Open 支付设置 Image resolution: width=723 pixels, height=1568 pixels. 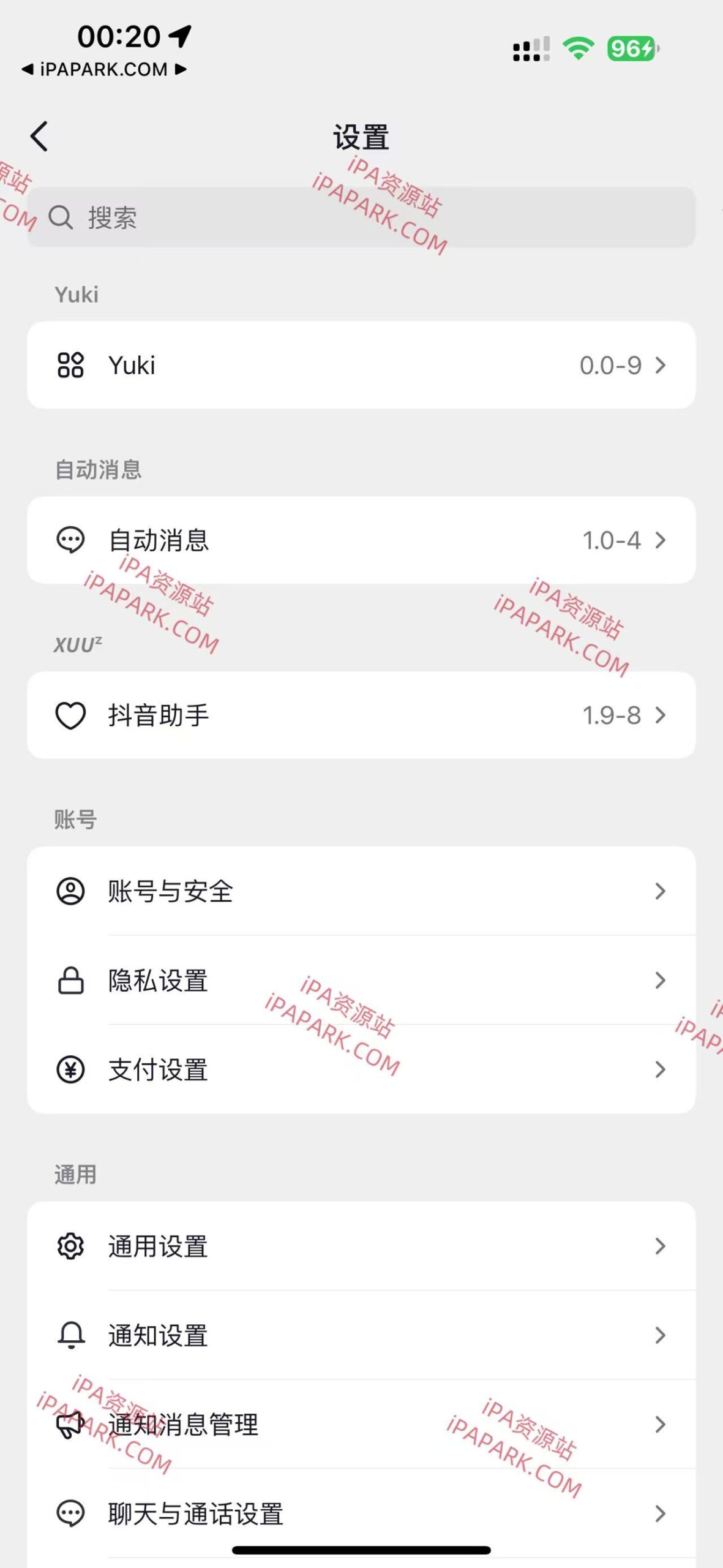pos(361,1069)
